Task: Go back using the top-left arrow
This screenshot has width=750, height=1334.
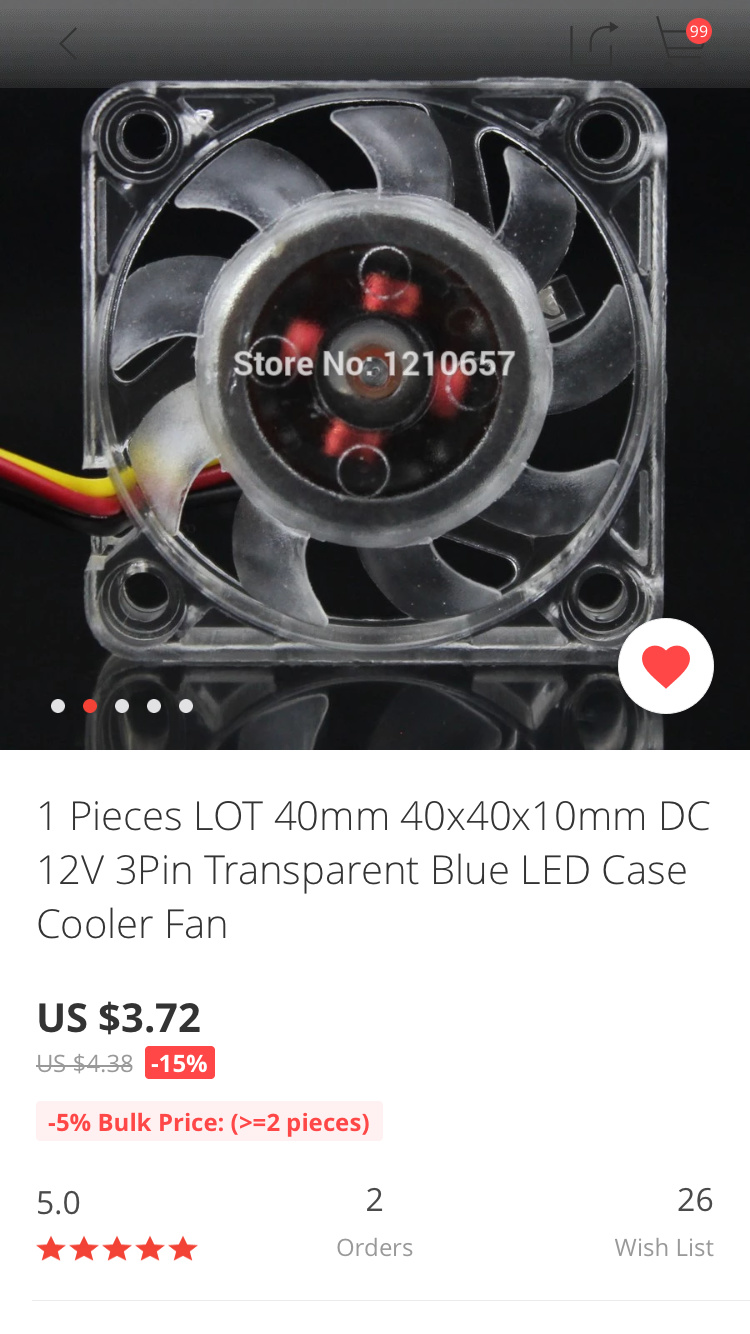Action: 68,44
